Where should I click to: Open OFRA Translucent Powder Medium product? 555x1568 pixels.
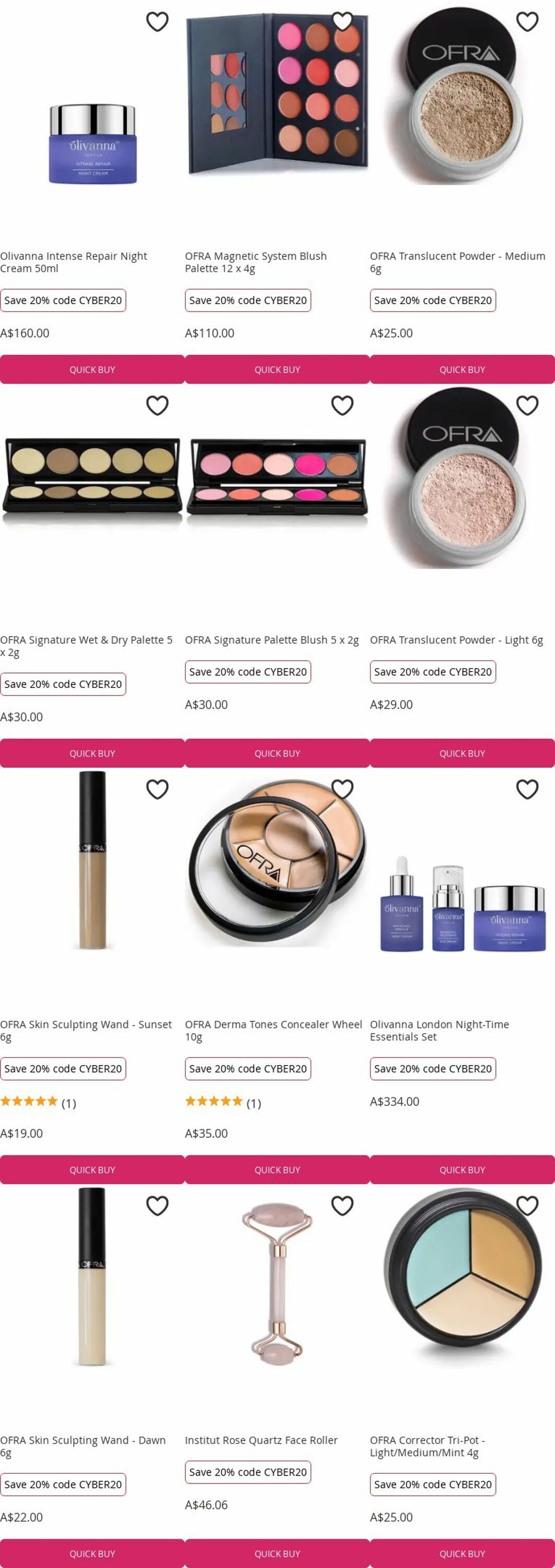pos(457,262)
